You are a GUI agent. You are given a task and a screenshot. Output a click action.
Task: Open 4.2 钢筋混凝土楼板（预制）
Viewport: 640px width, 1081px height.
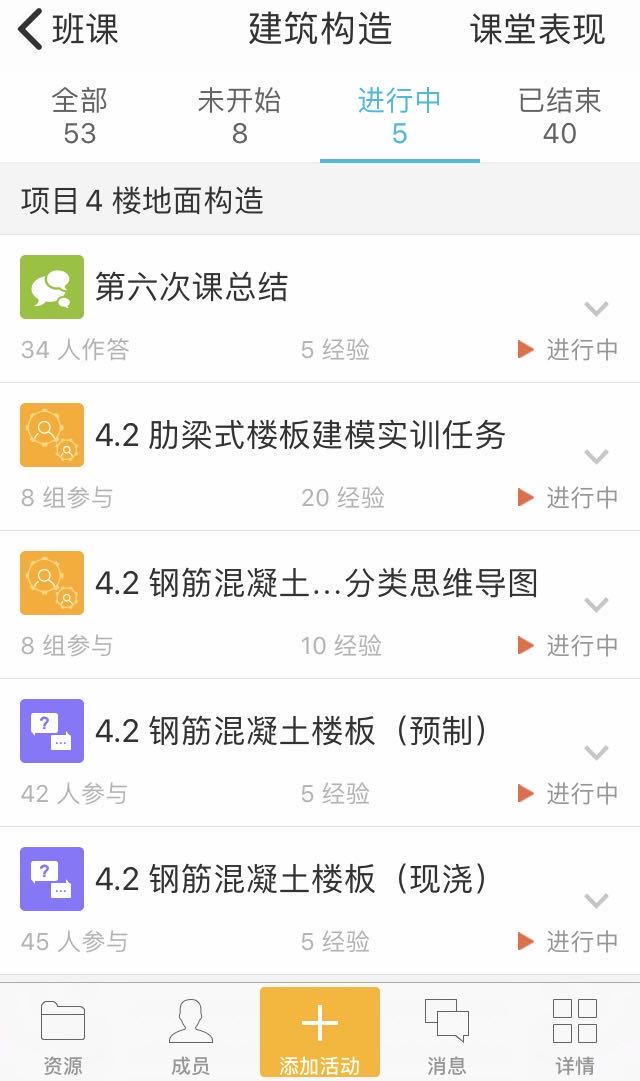click(x=292, y=732)
